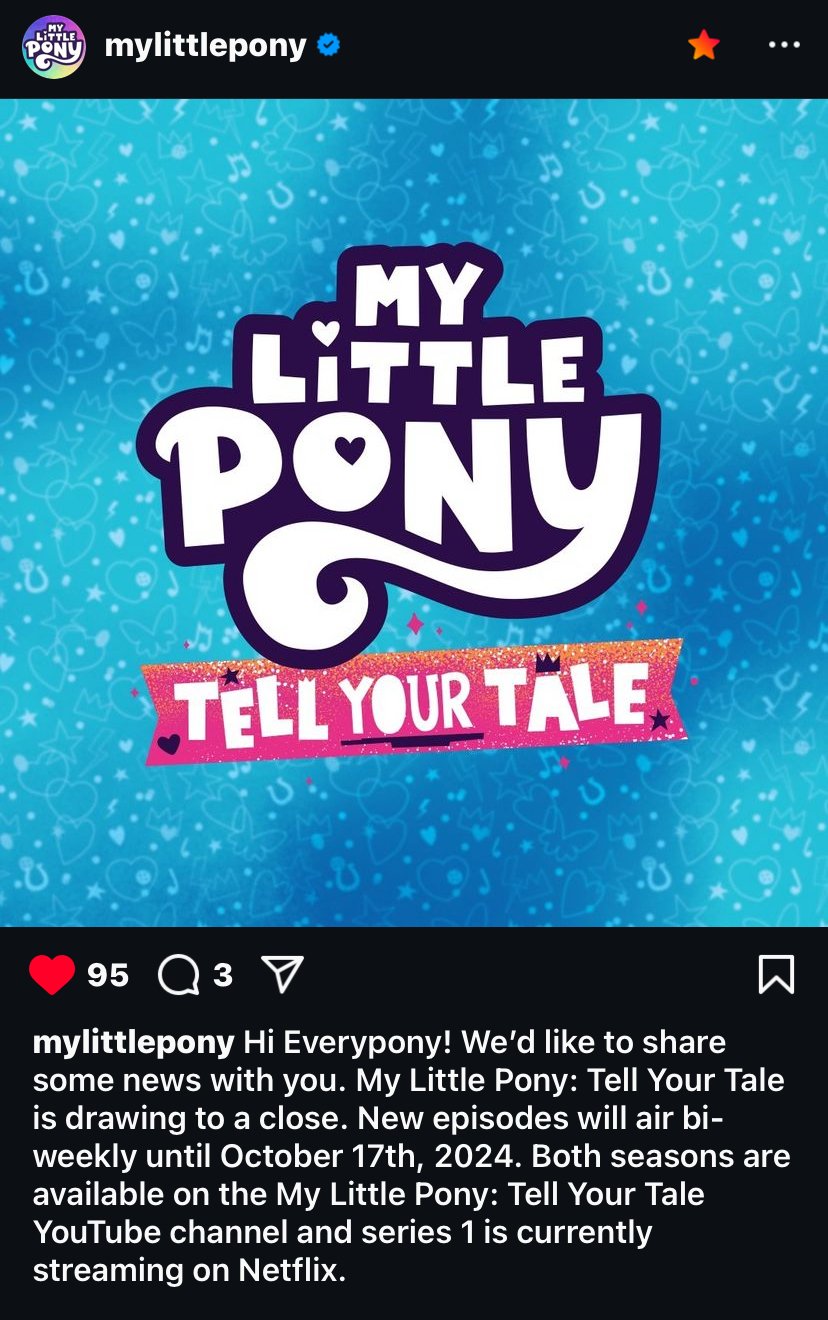The width and height of the screenshot is (828, 1320).
Task: Open the mylittlepony username in the header
Action: point(205,46)
